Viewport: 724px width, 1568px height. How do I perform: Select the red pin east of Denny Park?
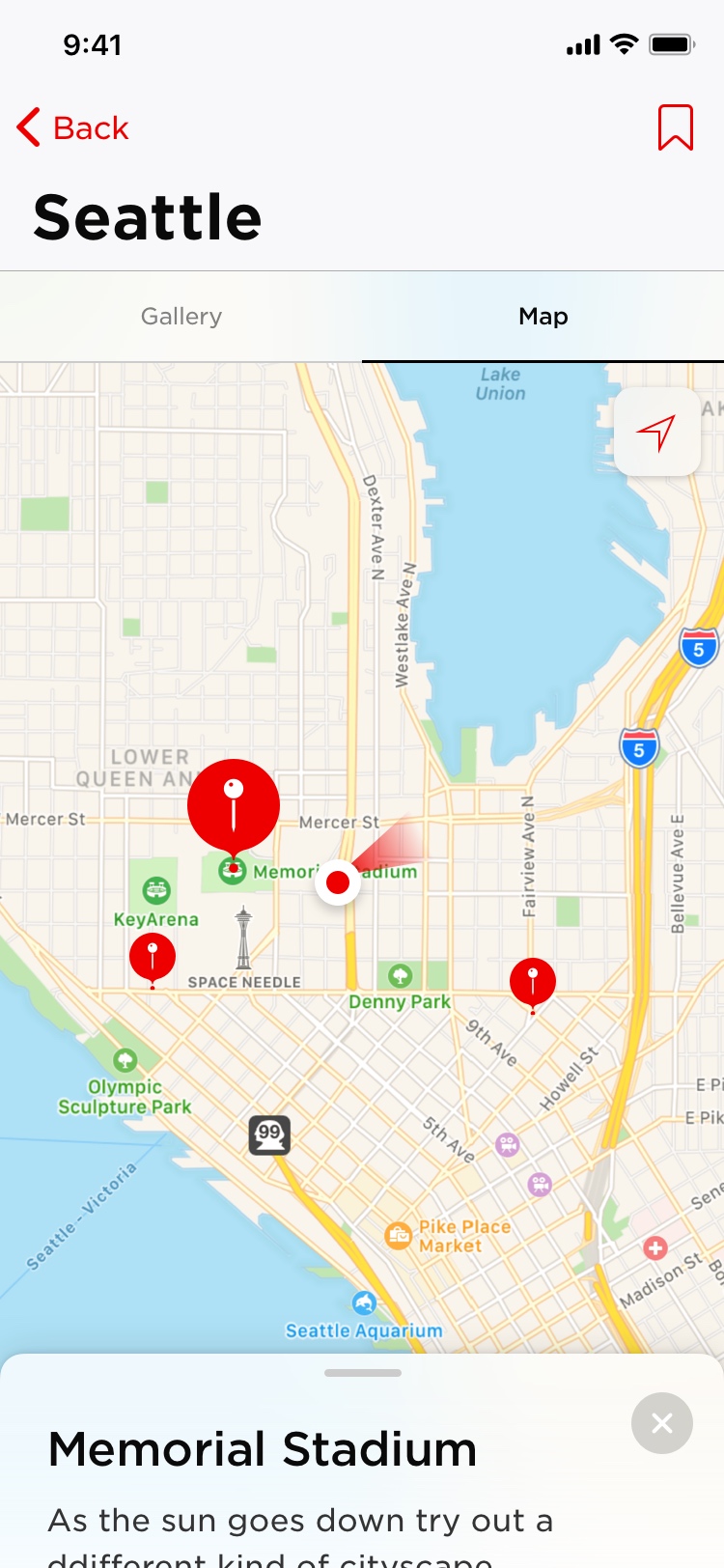pyautogui.click(x=533, y=984)
